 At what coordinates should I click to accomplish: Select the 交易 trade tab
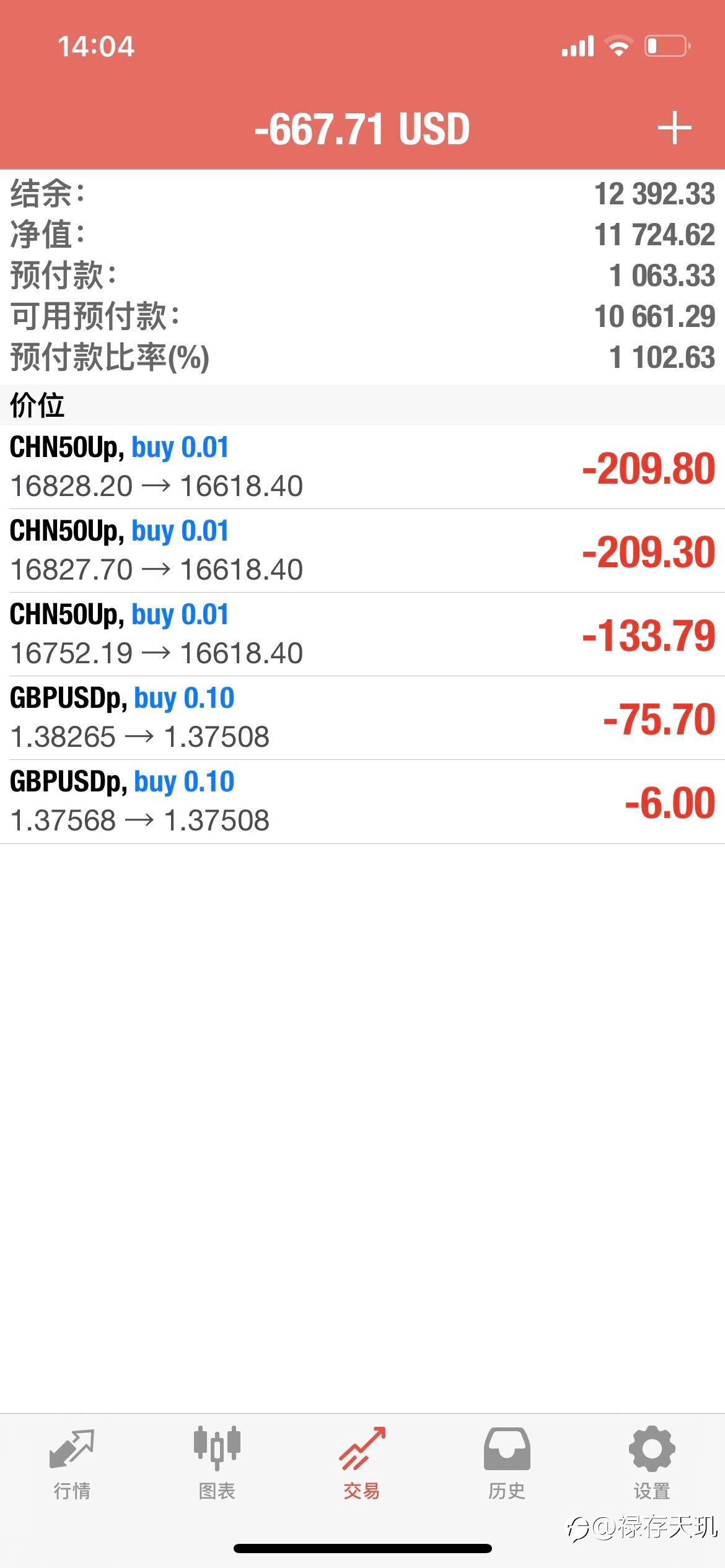(362, 1464)
